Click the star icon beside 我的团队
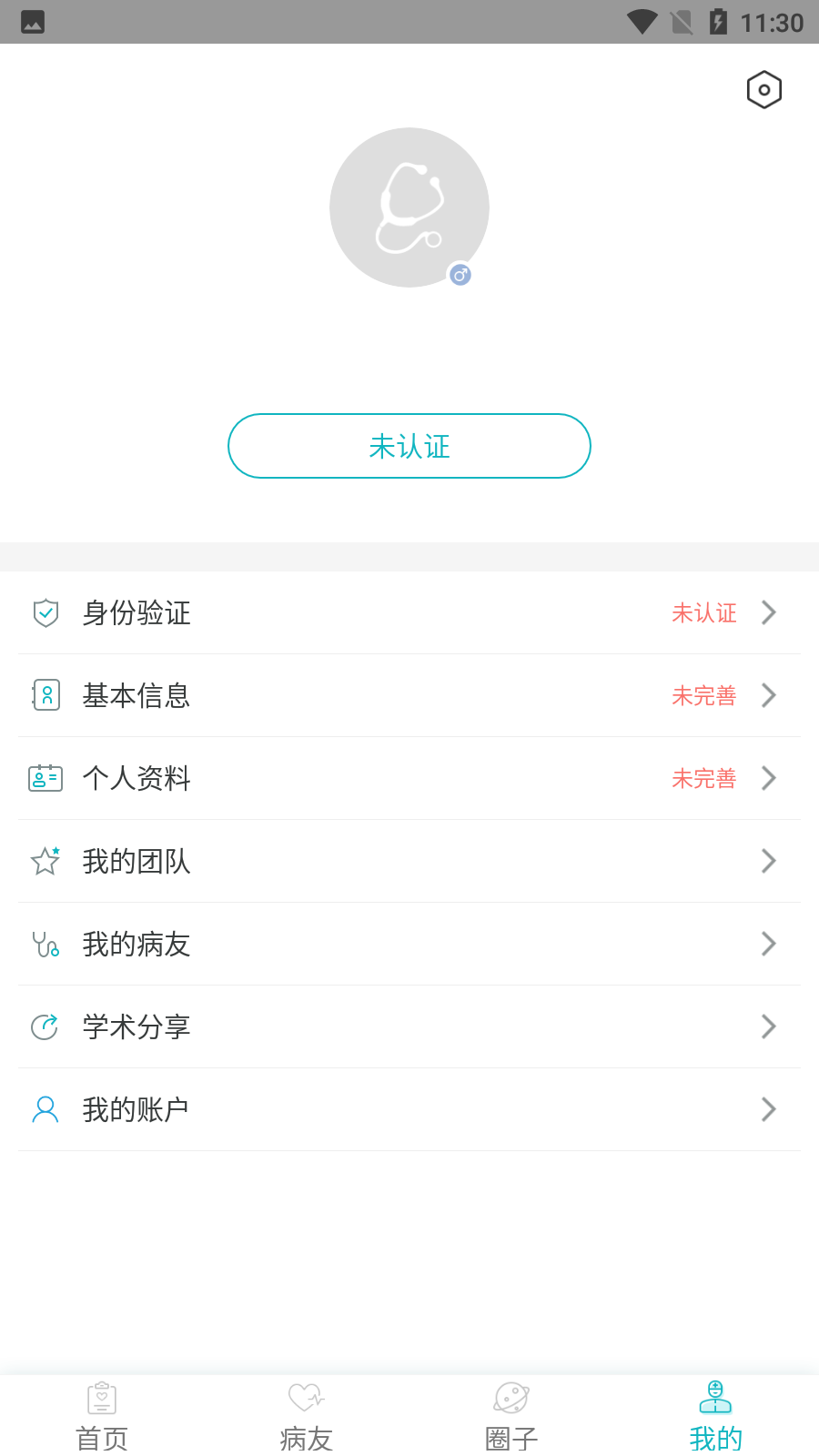 (x=45, y=861)
